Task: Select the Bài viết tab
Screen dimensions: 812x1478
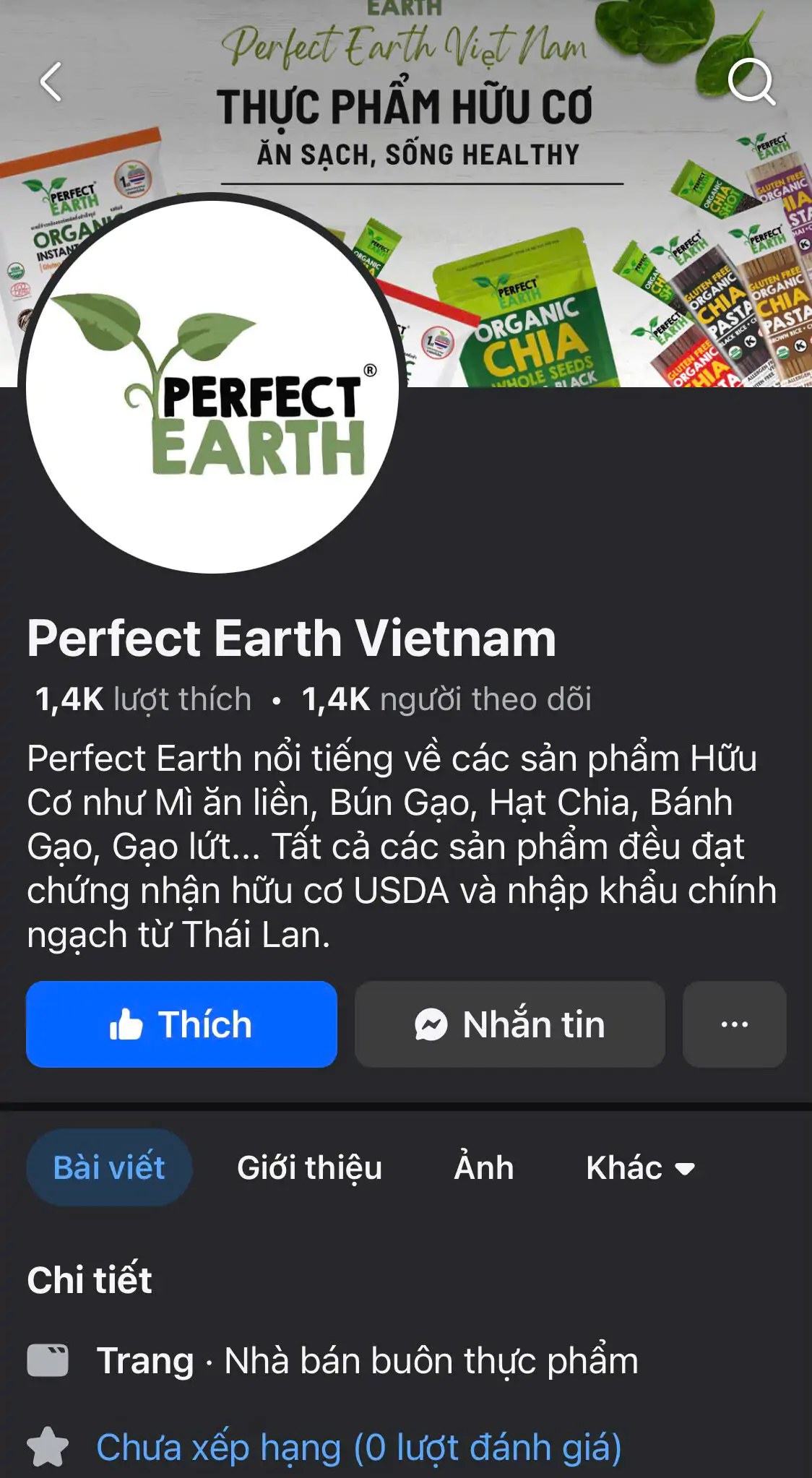Action: (x=109, y=1167)
